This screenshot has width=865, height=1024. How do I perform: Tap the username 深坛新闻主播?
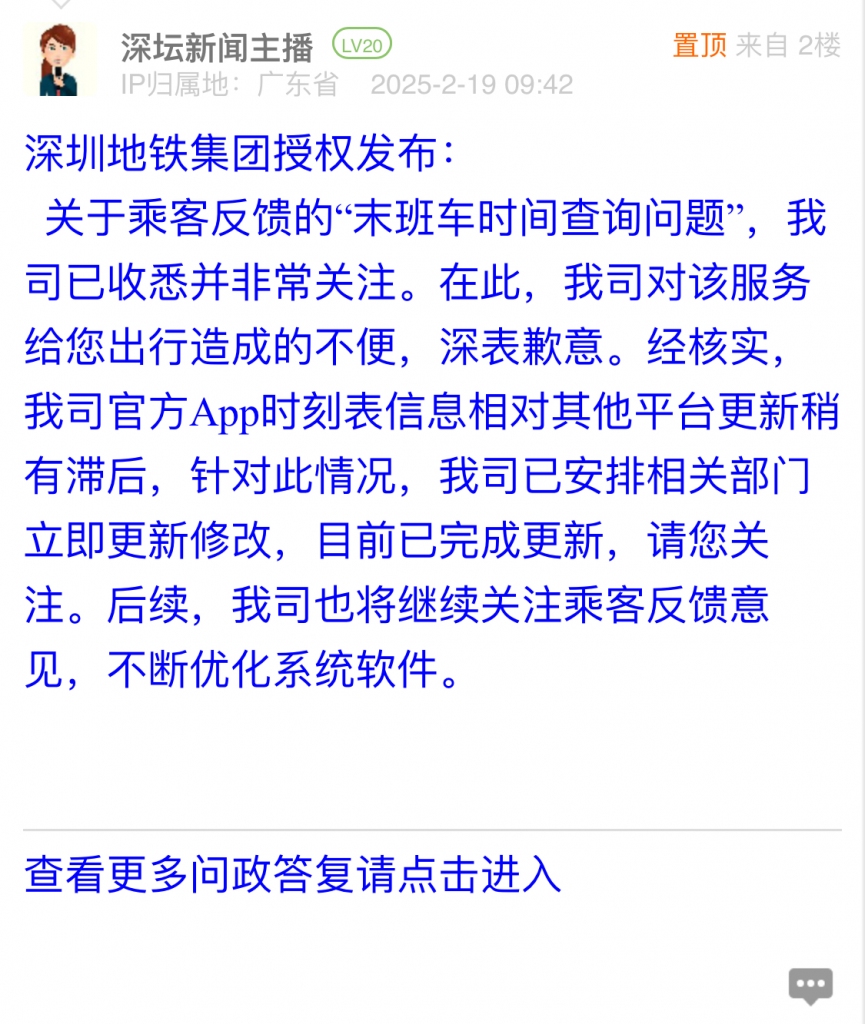pyautogui.click(x=217, y=46)
